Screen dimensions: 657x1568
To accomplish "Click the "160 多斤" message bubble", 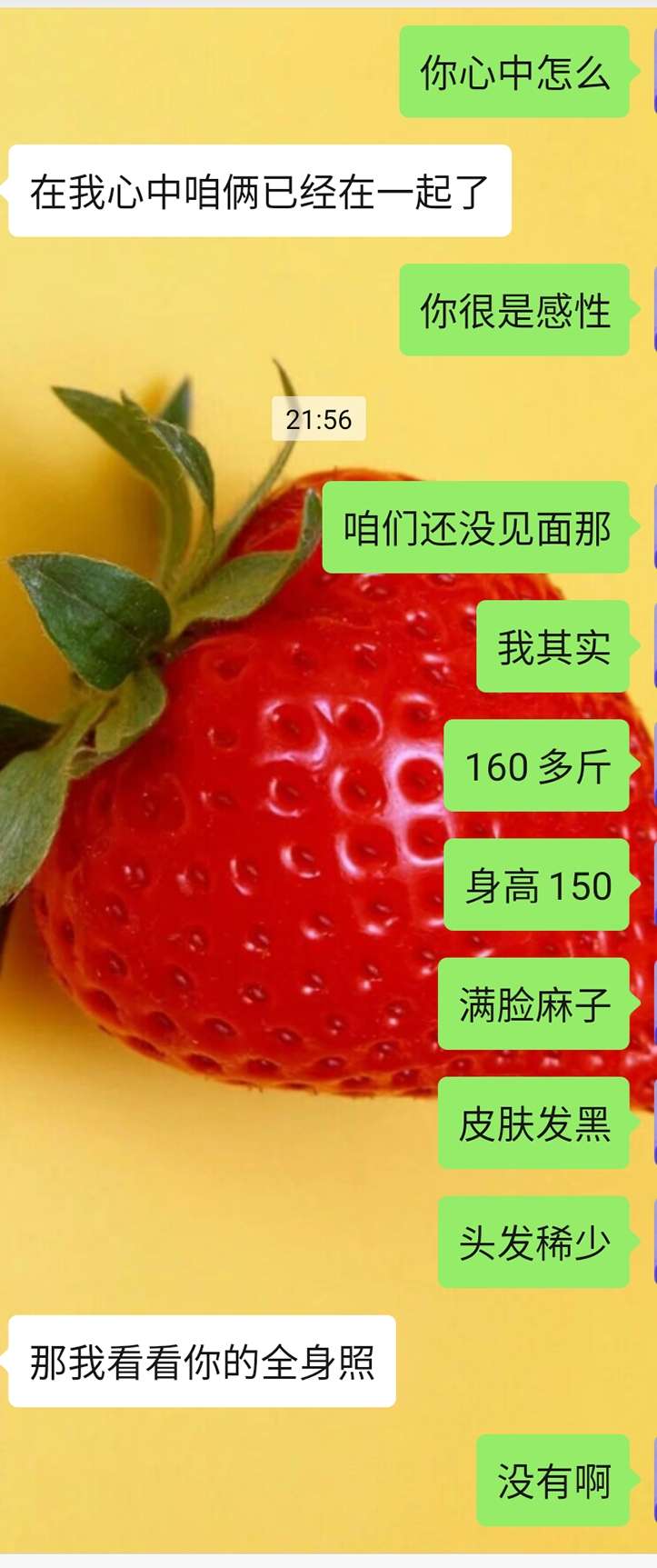I will pyautogui.click(x=535, y=767).
